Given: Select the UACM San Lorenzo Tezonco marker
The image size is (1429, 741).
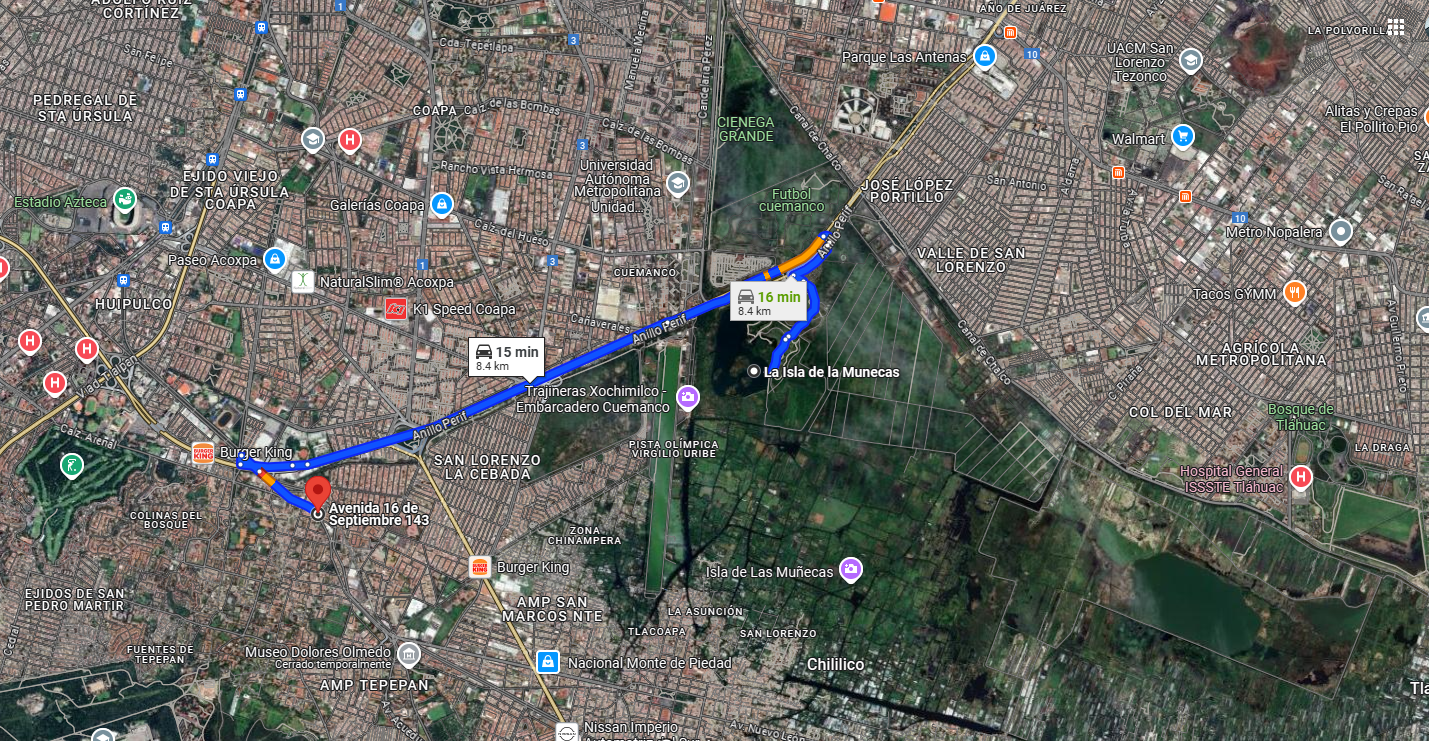Looking at the screenshot, I should (x=1190, y=61).
